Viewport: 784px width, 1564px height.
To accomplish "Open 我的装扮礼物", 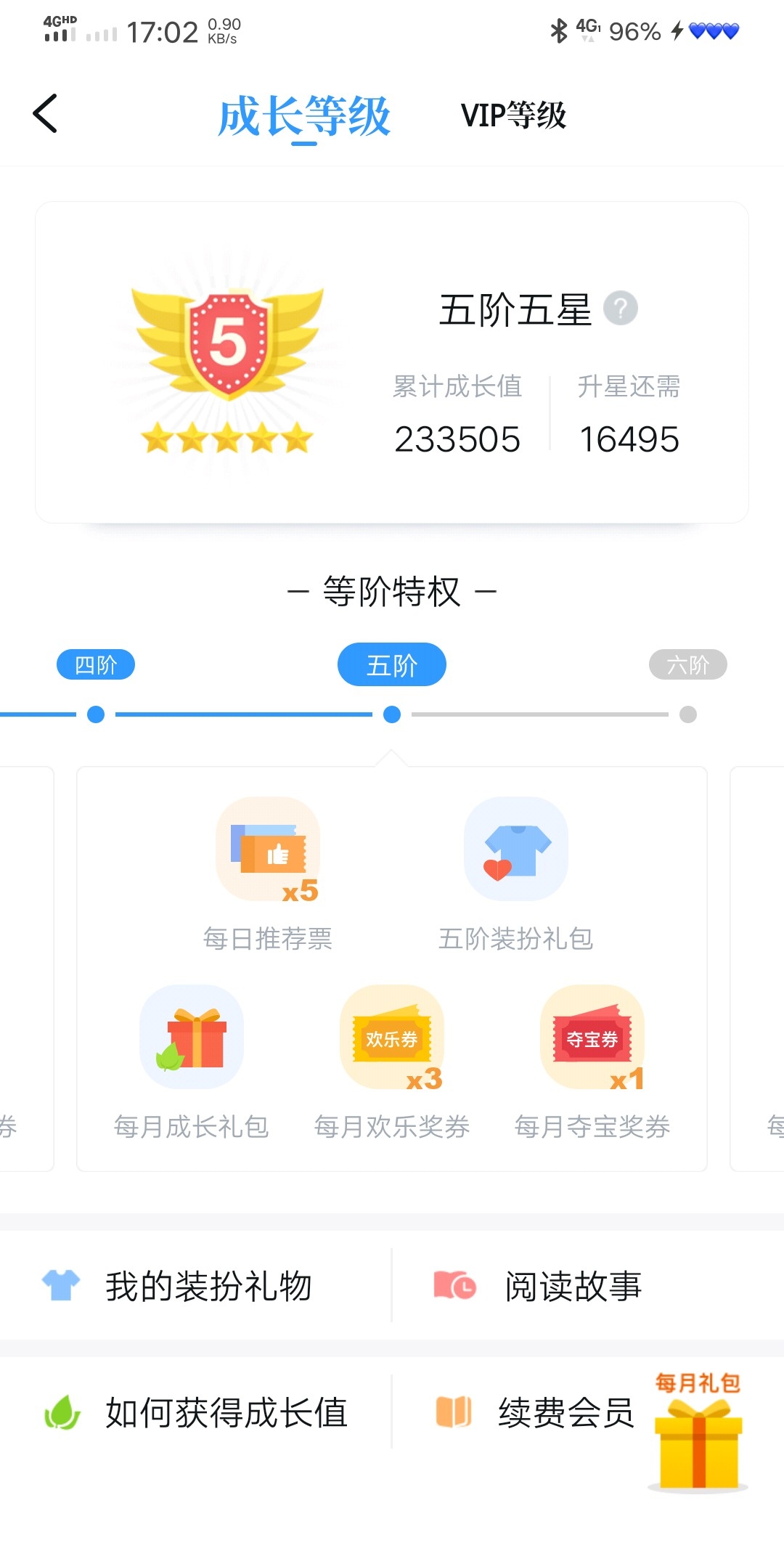I will coord(196,1286).
